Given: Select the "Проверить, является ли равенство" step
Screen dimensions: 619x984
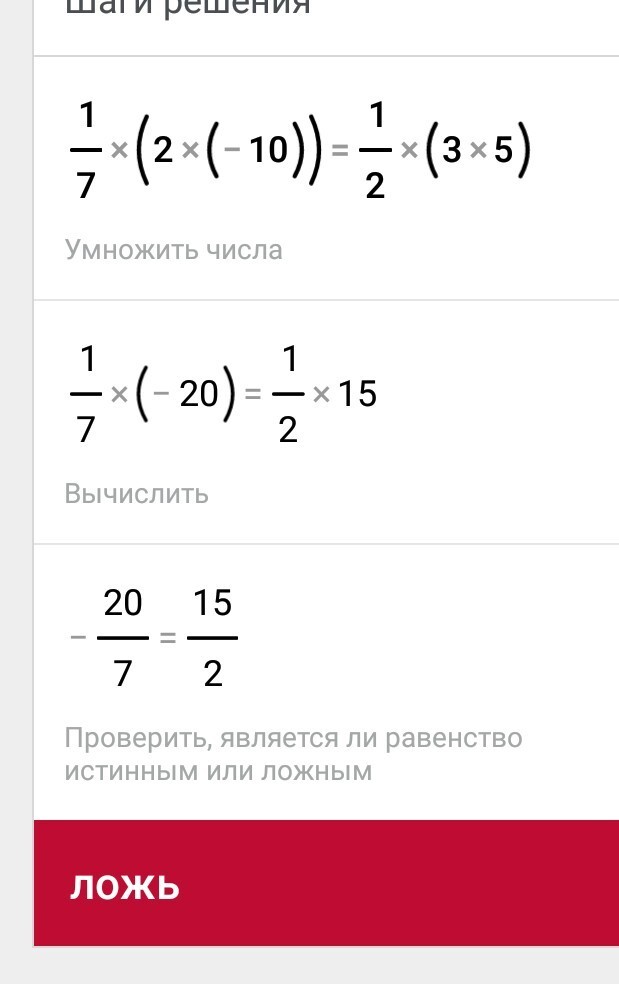Looking at the screenshot, I should point(293,754).
